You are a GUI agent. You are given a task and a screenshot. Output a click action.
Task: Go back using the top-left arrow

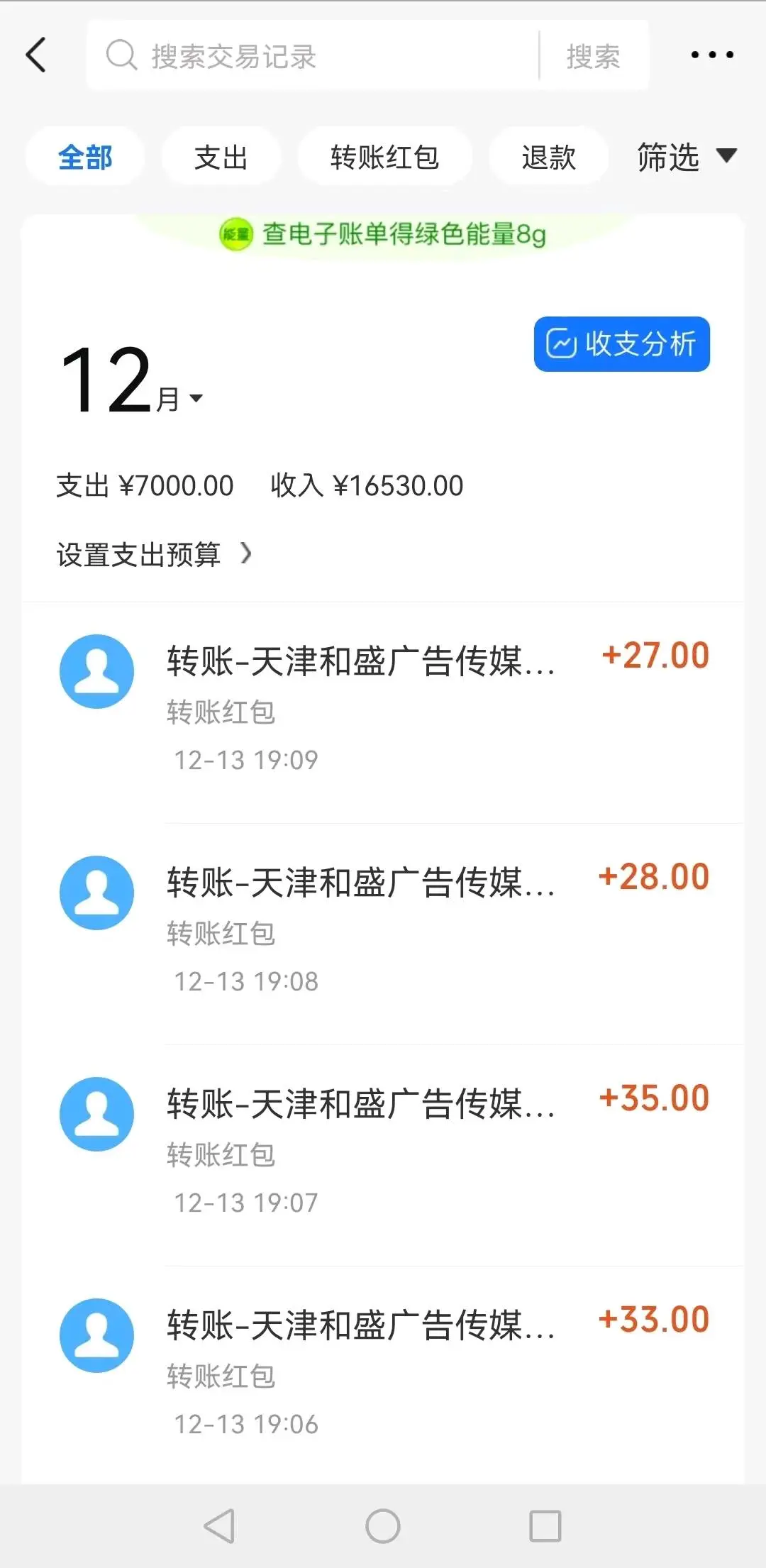[x=36, y=55]
